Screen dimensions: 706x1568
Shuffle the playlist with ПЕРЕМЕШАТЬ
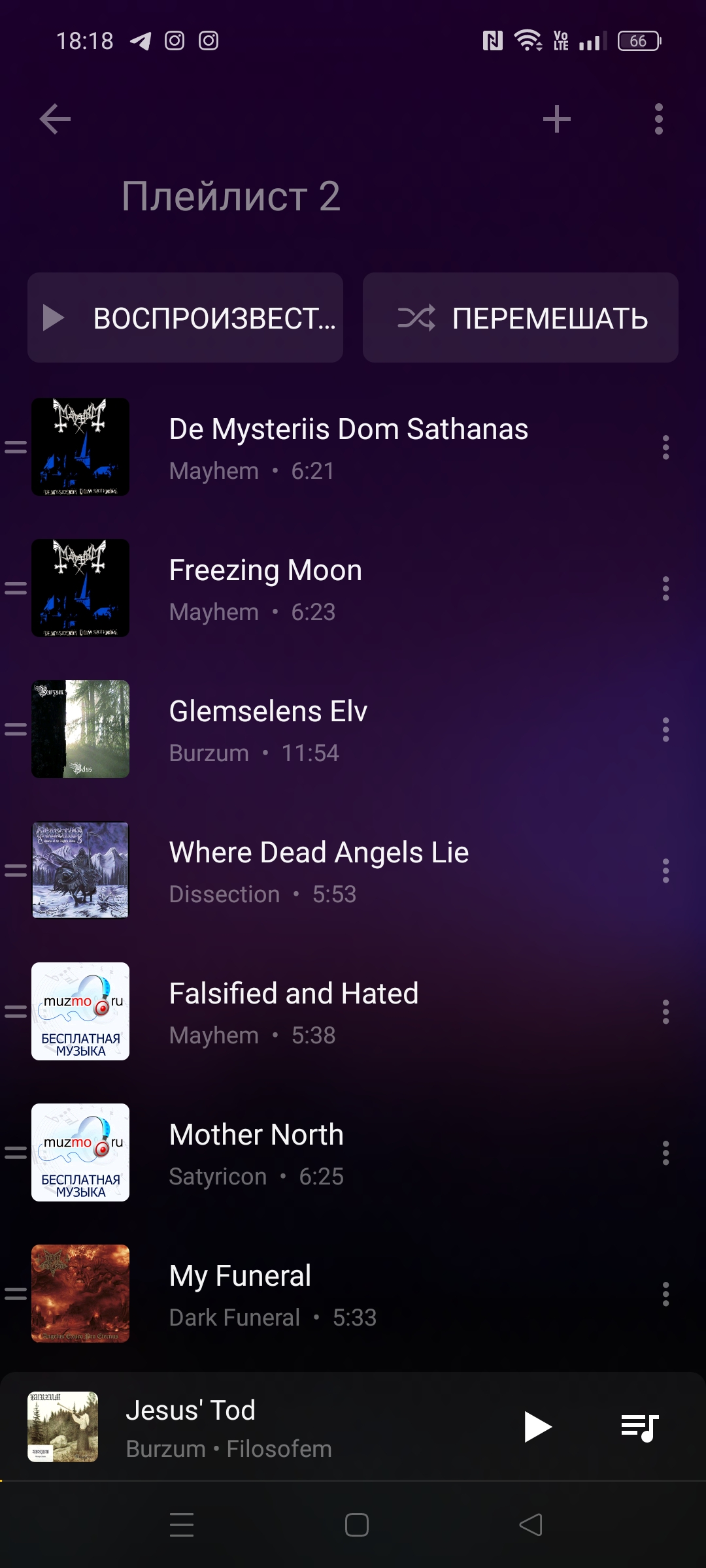point(520,318)
